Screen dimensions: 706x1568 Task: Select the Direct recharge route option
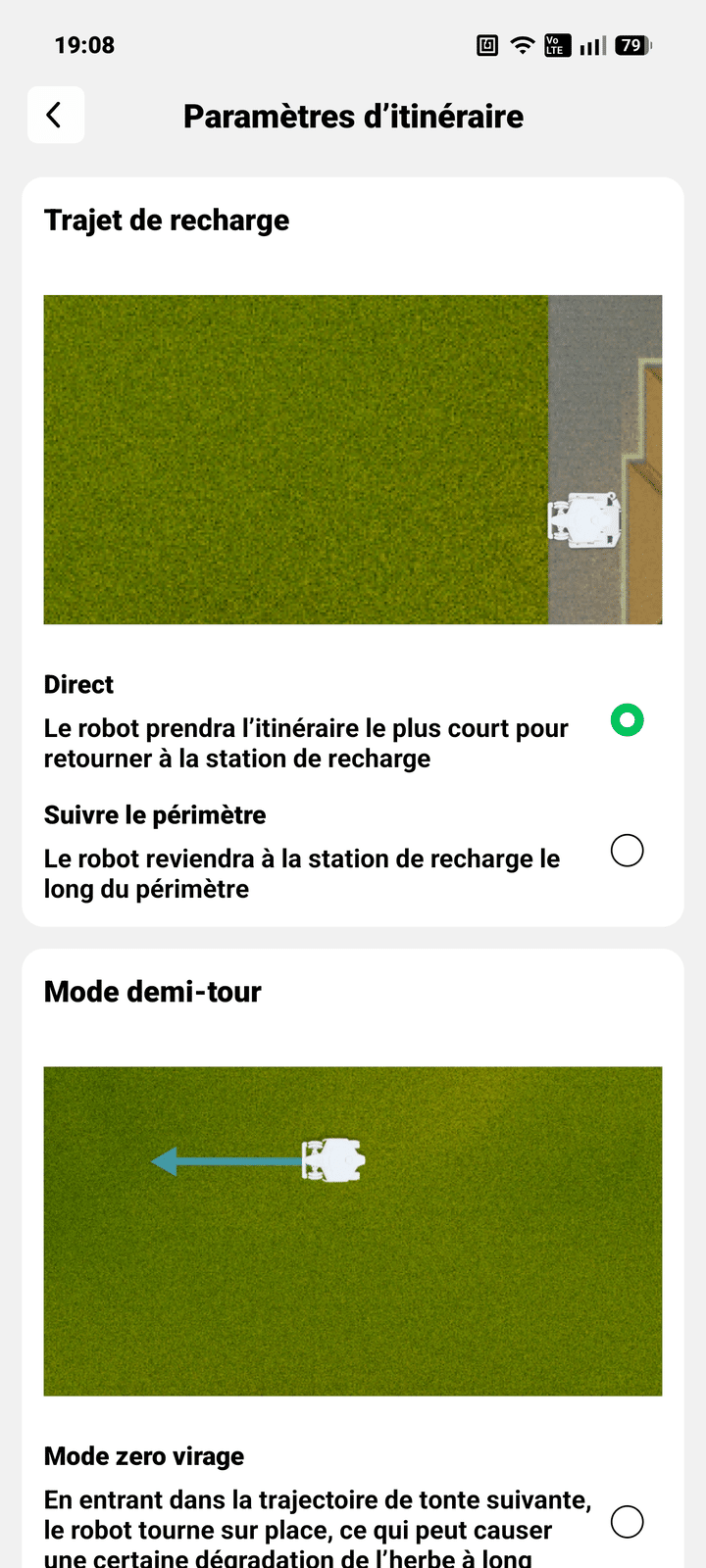[627, 720]
